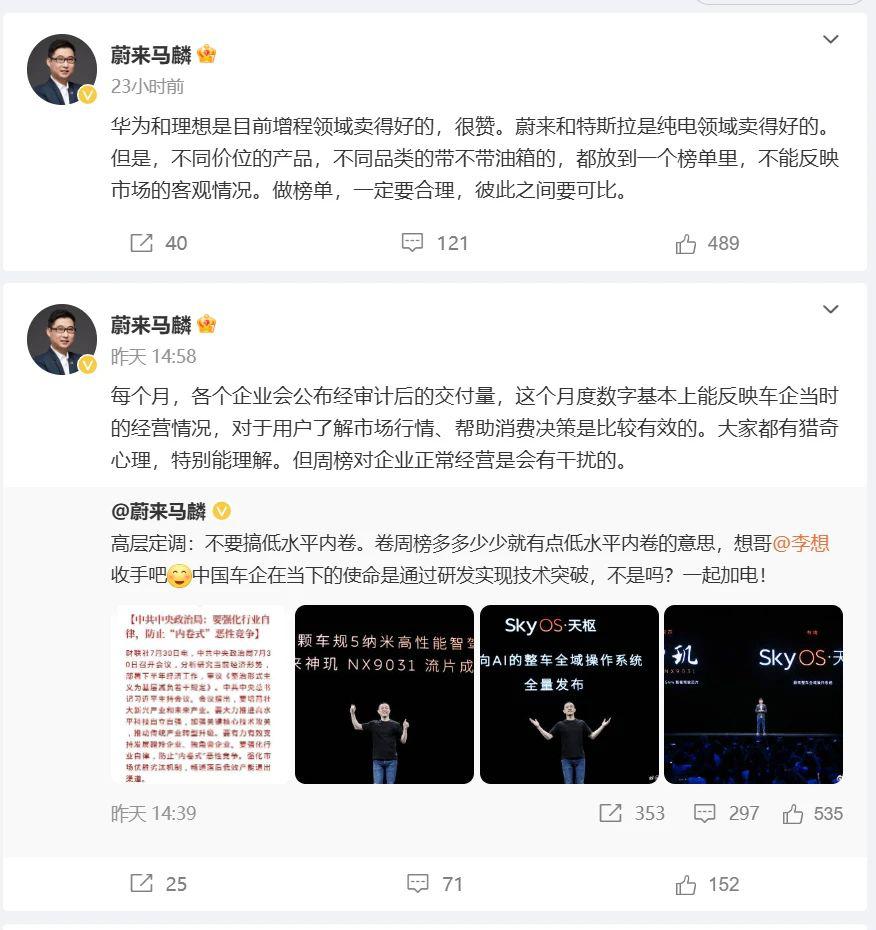Open the avatar on the 23小时前 post

(x=62, y=69)
